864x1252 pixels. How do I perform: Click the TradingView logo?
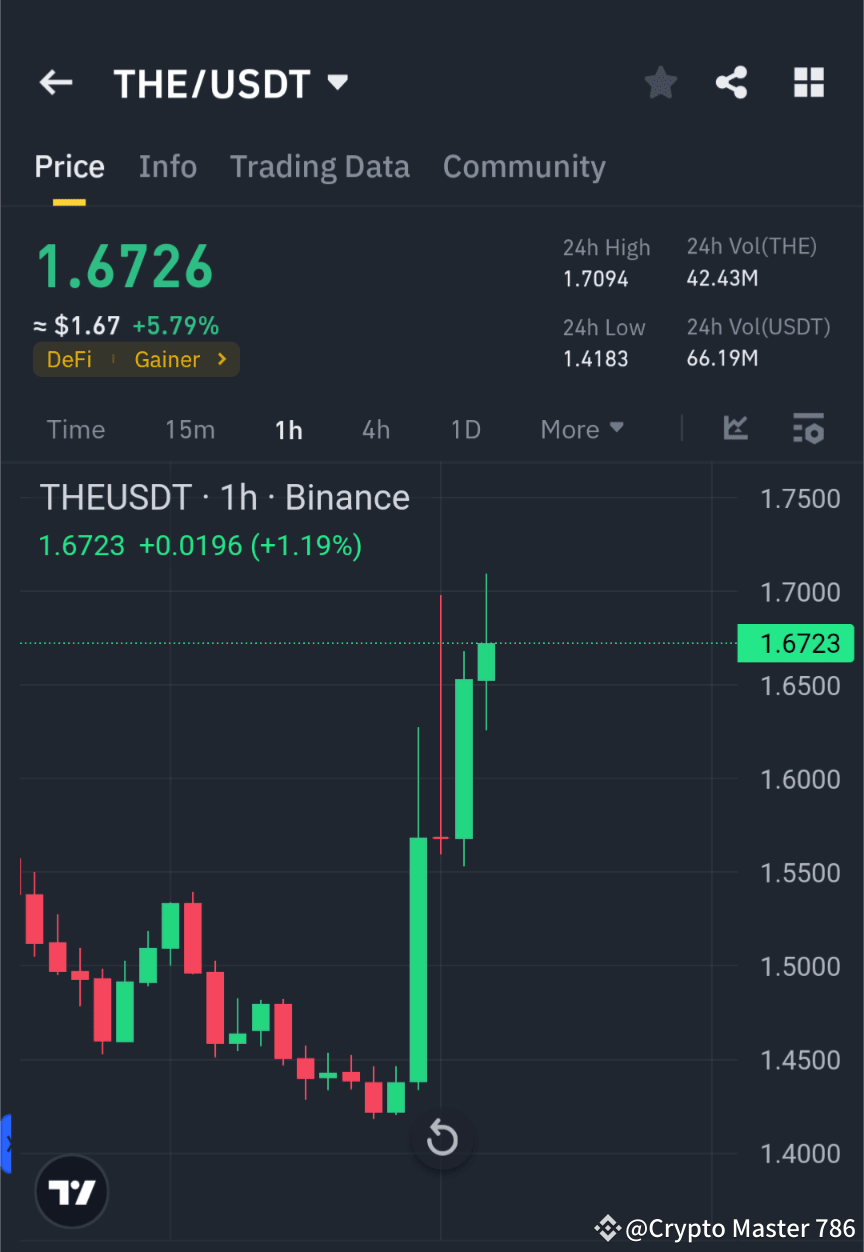tap(70, 1191)
